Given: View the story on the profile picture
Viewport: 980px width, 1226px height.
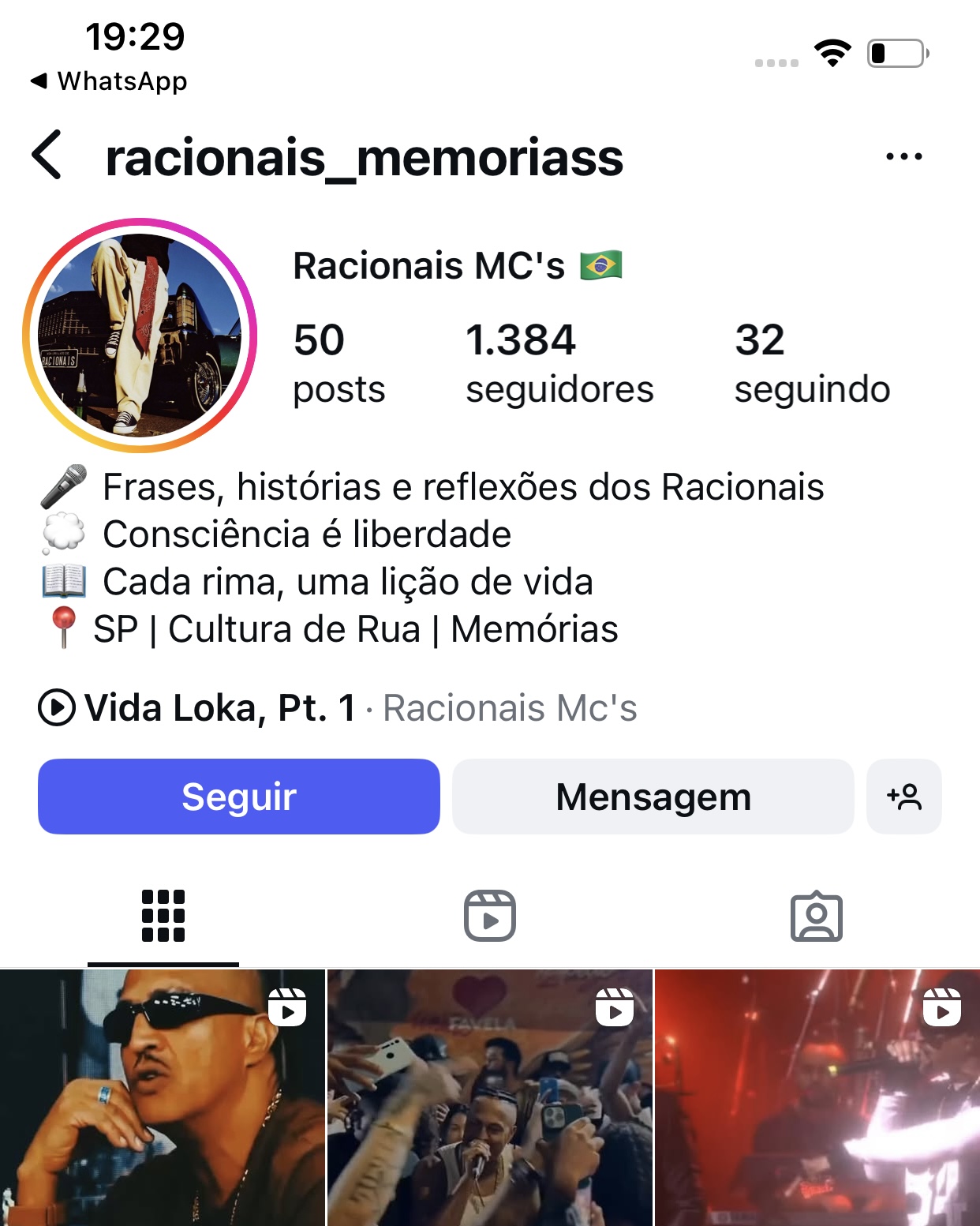Looking at the screenshot, I should click(x=140, y=336).
